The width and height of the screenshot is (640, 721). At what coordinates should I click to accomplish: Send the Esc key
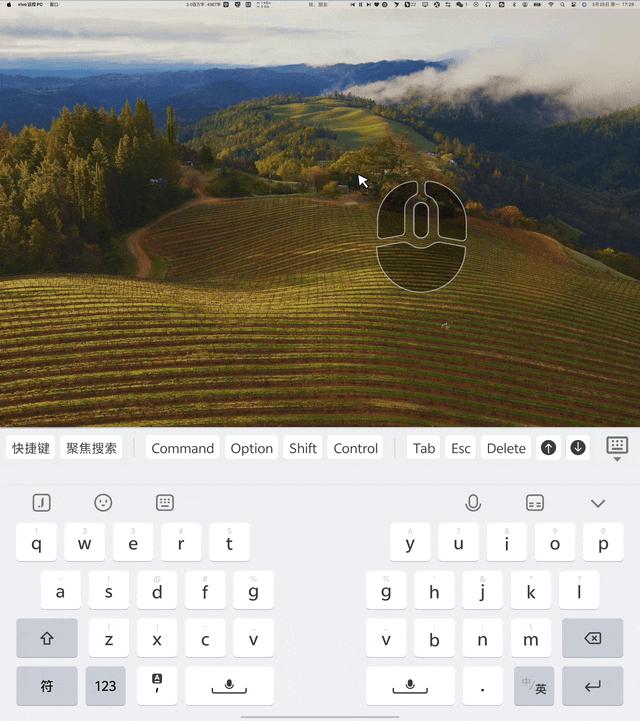click(x=460, y=448)
